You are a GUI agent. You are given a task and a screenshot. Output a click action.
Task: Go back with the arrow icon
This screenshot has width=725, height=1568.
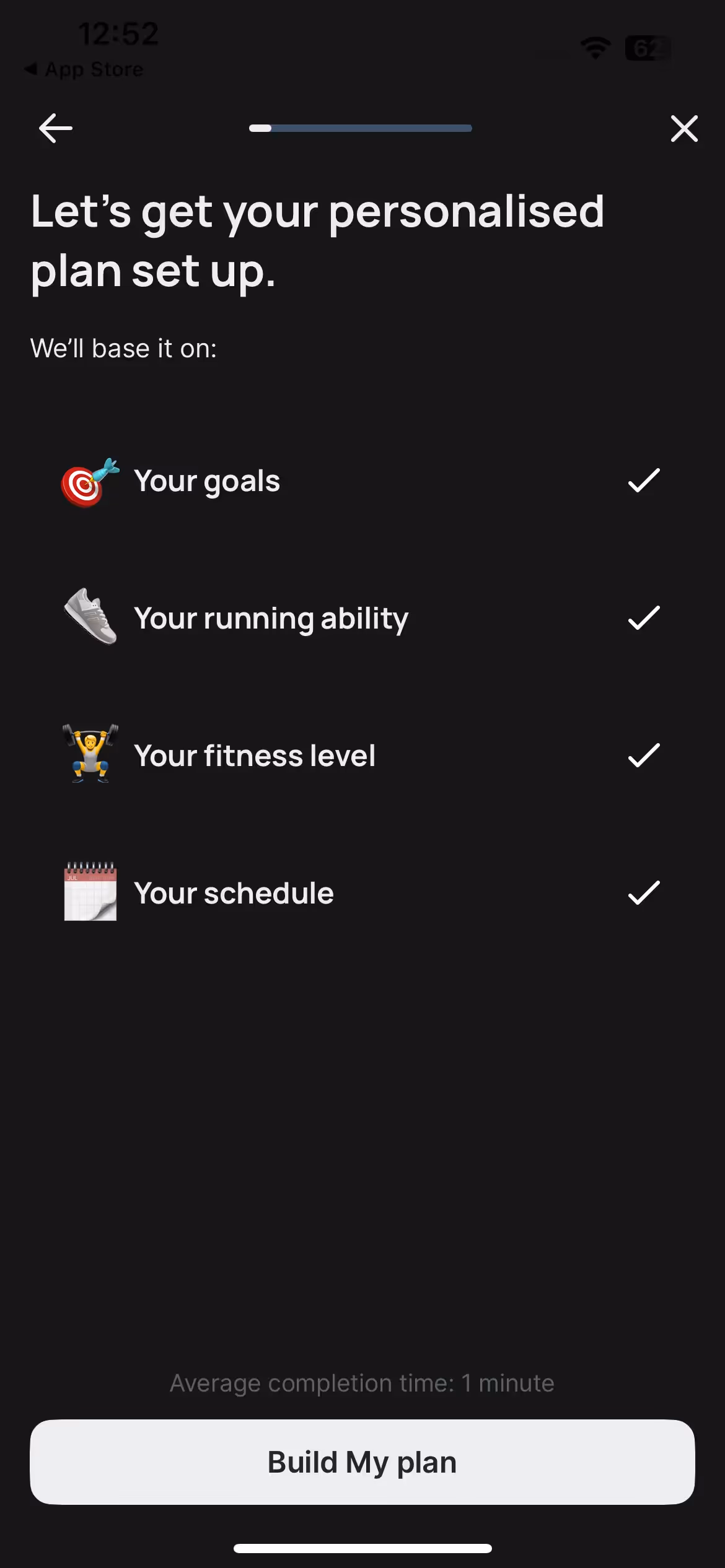coord(56,128)
